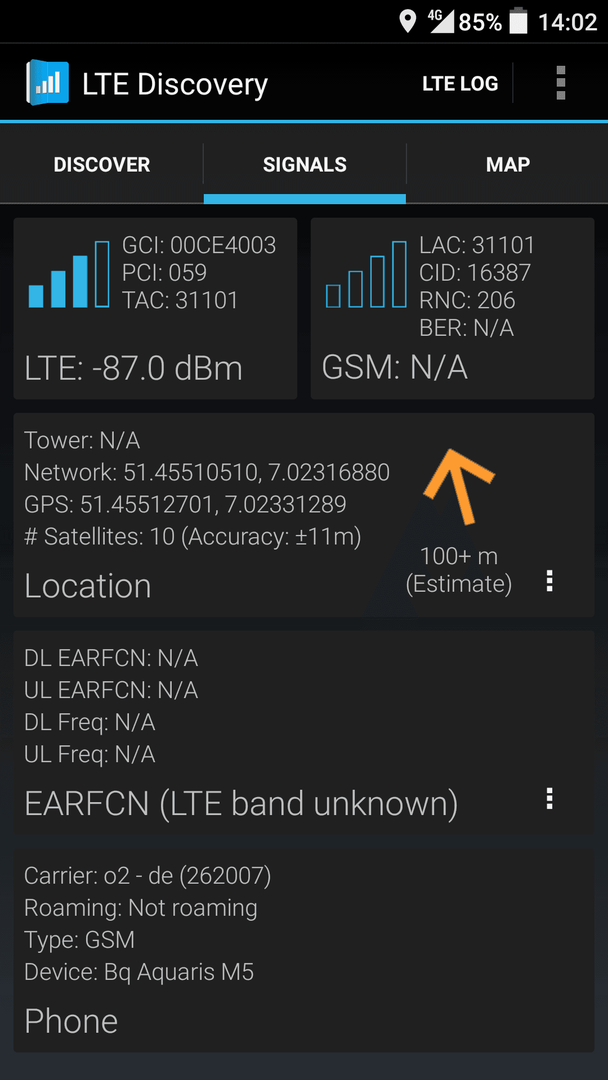Open the Phone info card

tap(304, 950)
